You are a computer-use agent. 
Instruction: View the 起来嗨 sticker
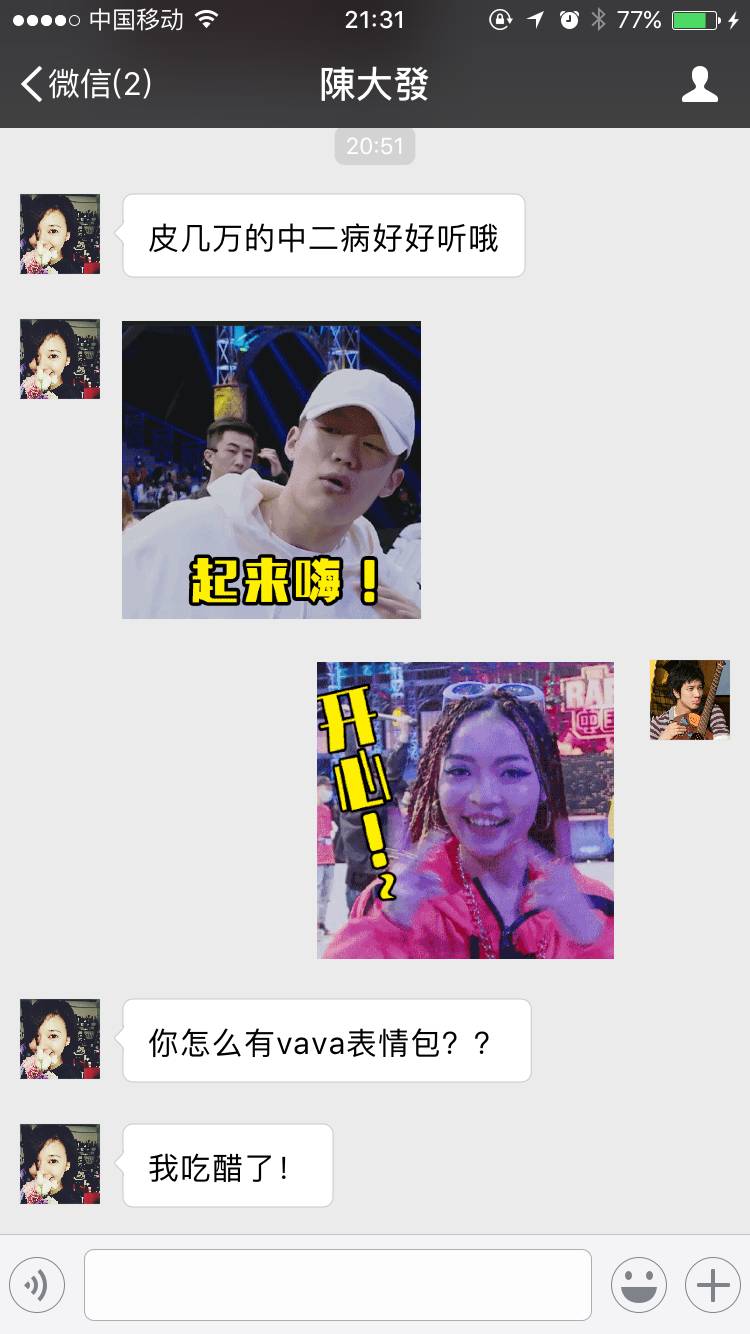tap(271, 470)
